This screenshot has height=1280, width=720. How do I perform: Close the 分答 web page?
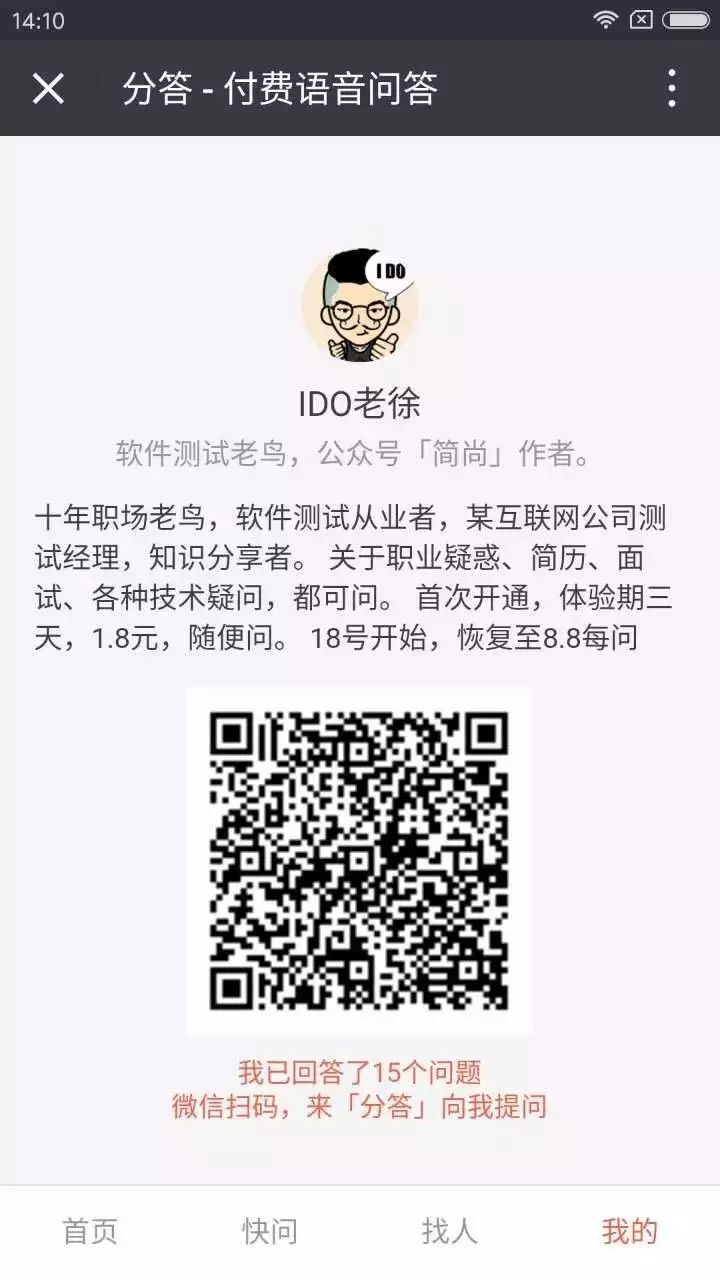(x=48, y=89)
